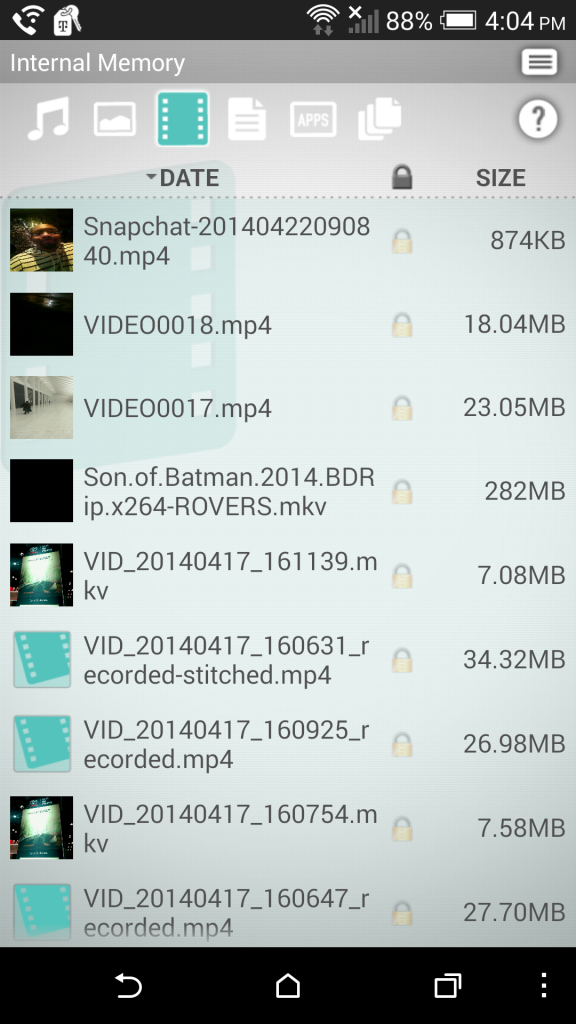Open VID_20140417_160631_recorded-stitched.mp4
Image resolution: width=576 pixels, height=1024 pixels.
click(x=288, y=660)
